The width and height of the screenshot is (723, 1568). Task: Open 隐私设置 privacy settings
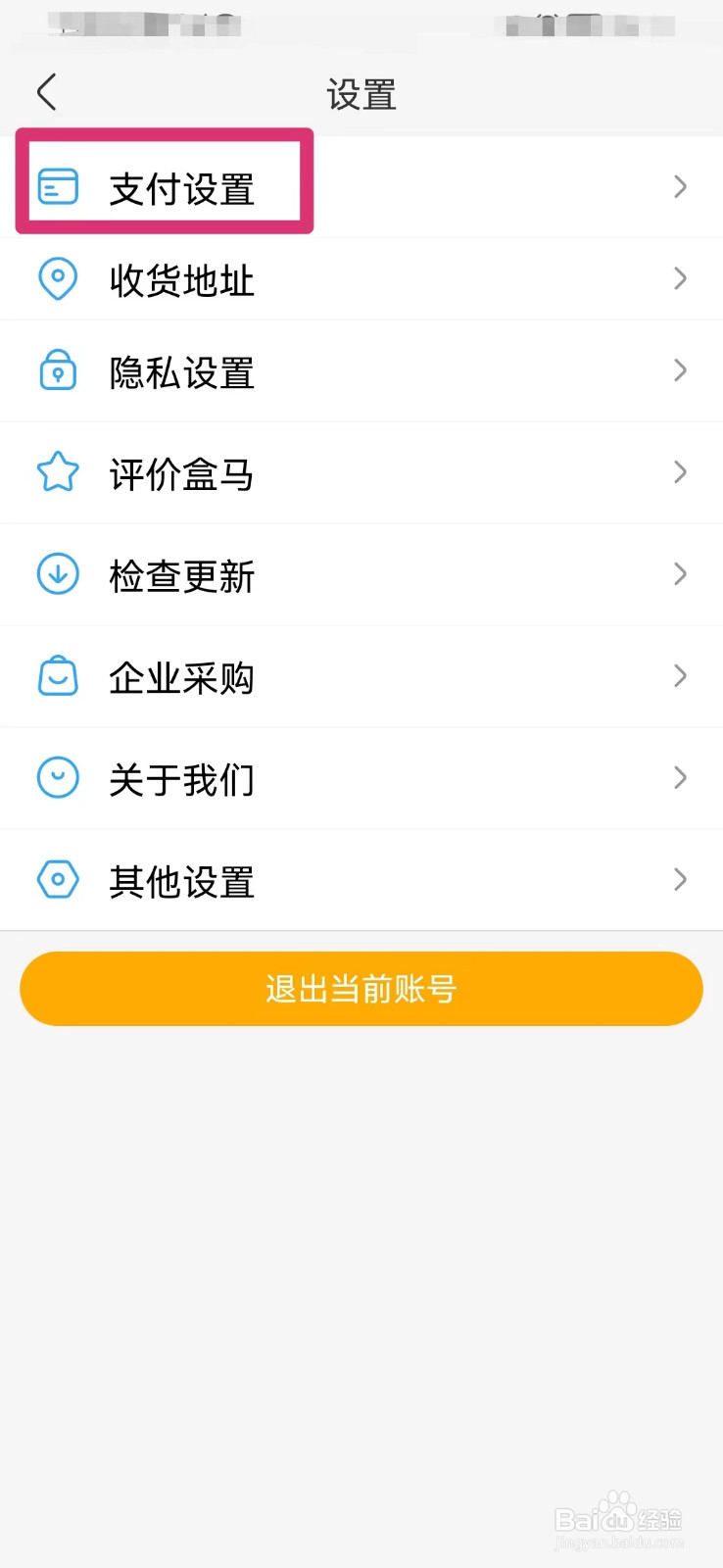(x=361, y=371)
